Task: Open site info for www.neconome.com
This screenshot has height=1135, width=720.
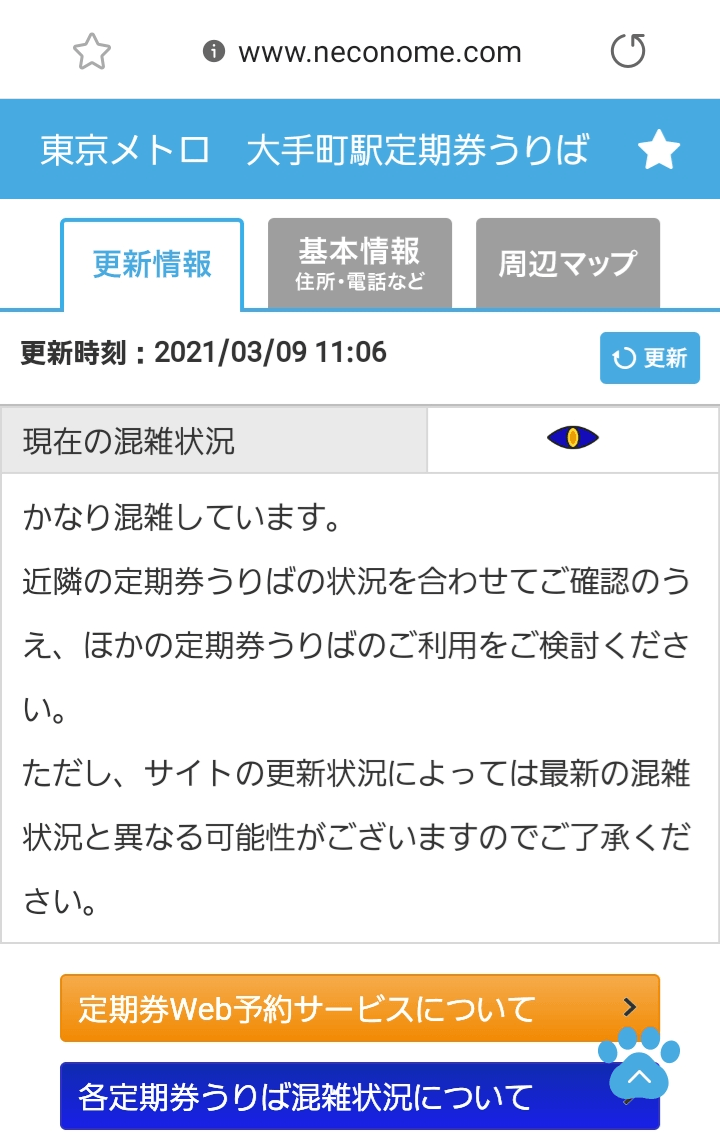Action: pos(213,51)
